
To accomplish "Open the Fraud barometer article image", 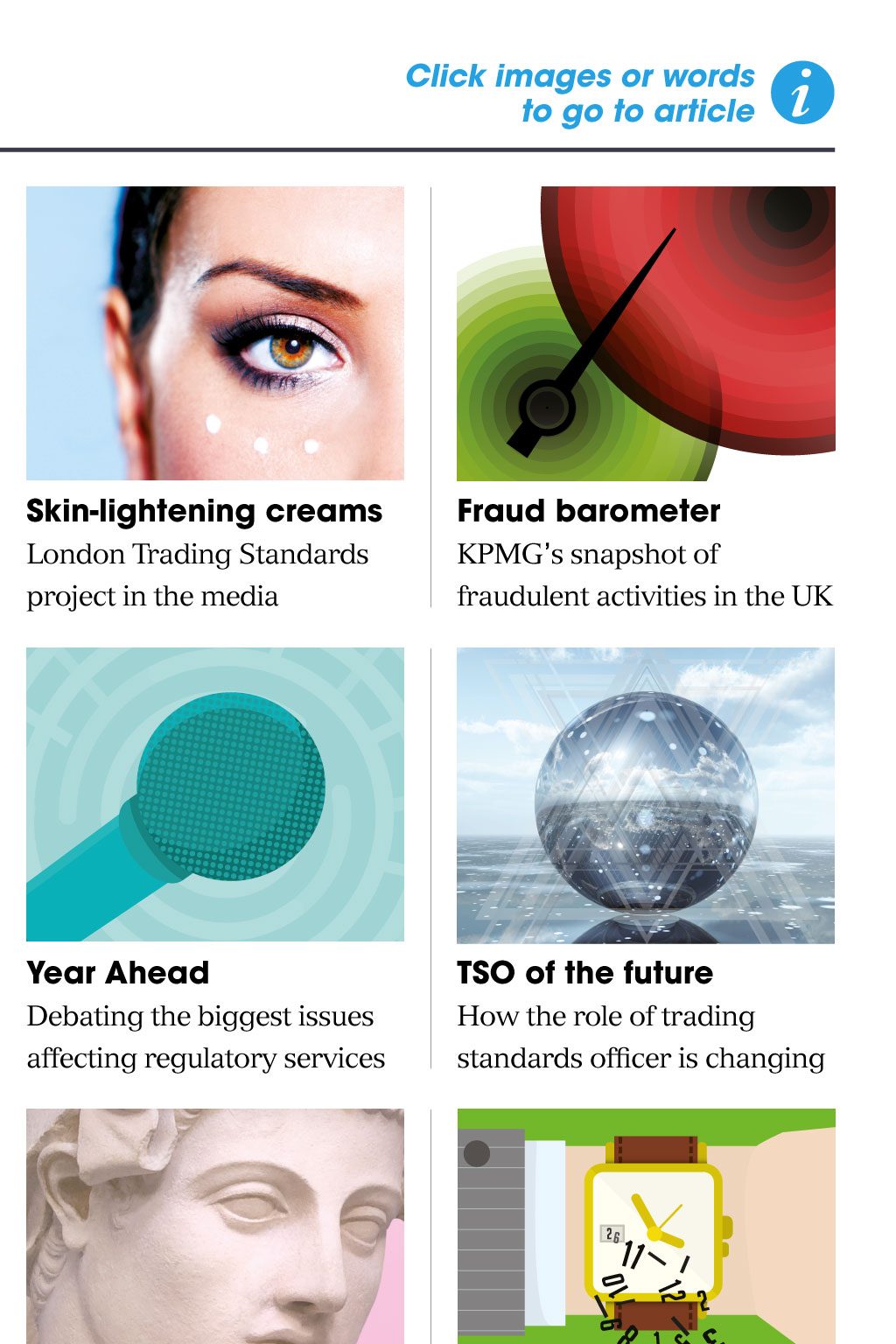I will 646,333.
